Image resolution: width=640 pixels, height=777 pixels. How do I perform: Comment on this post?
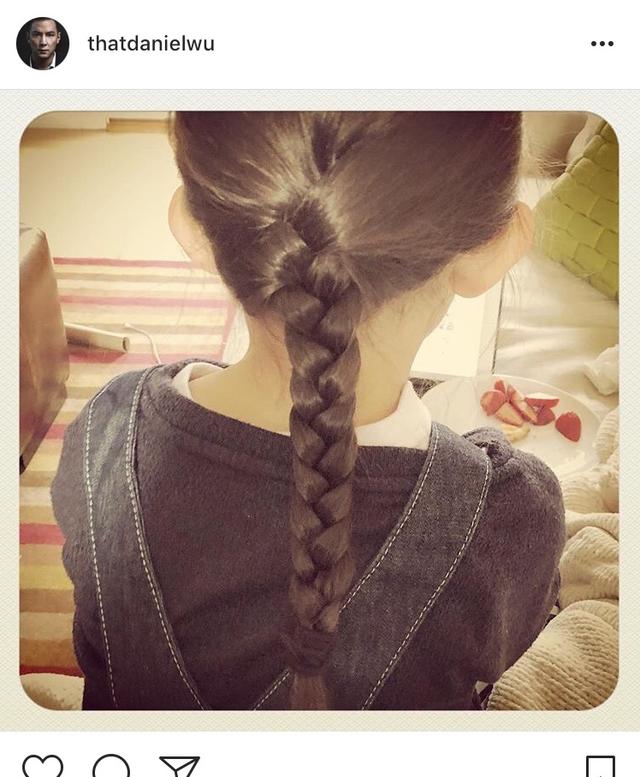pos(111,768)
